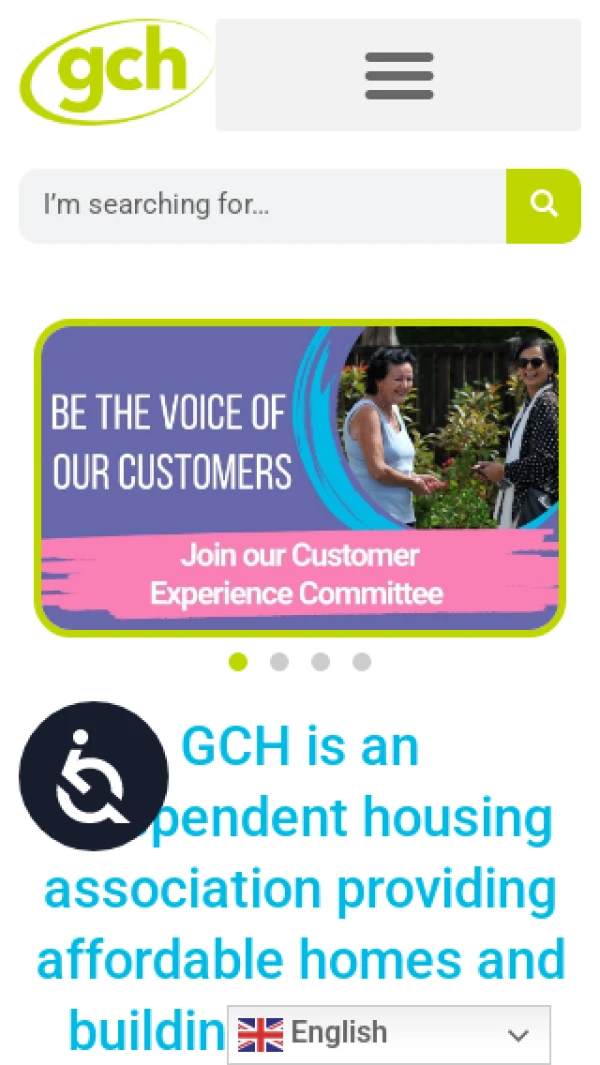Select the third carousel slide dot
600x1065 pixels.
tap(320, 662)
